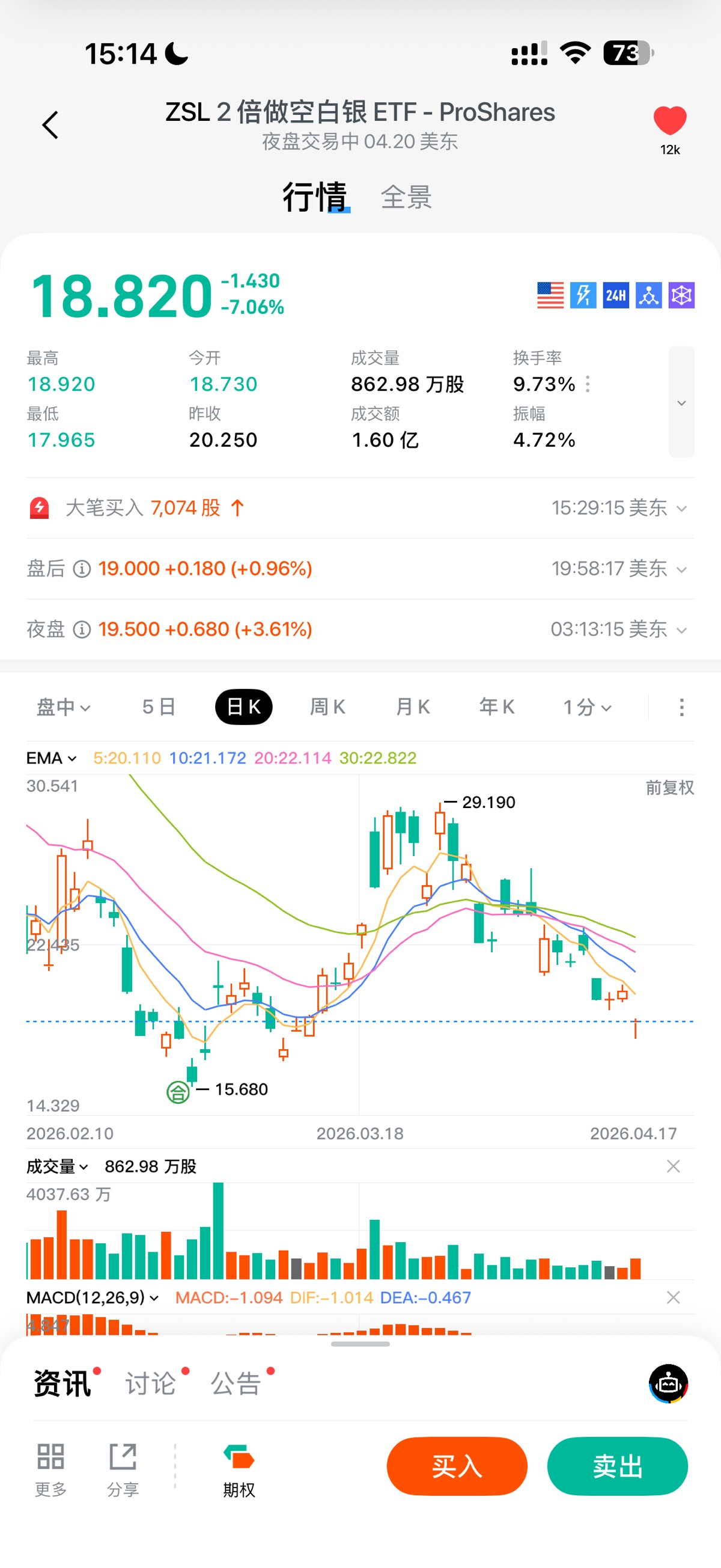
Task: Select the 年K yearly chart
Action: [496, 706]
